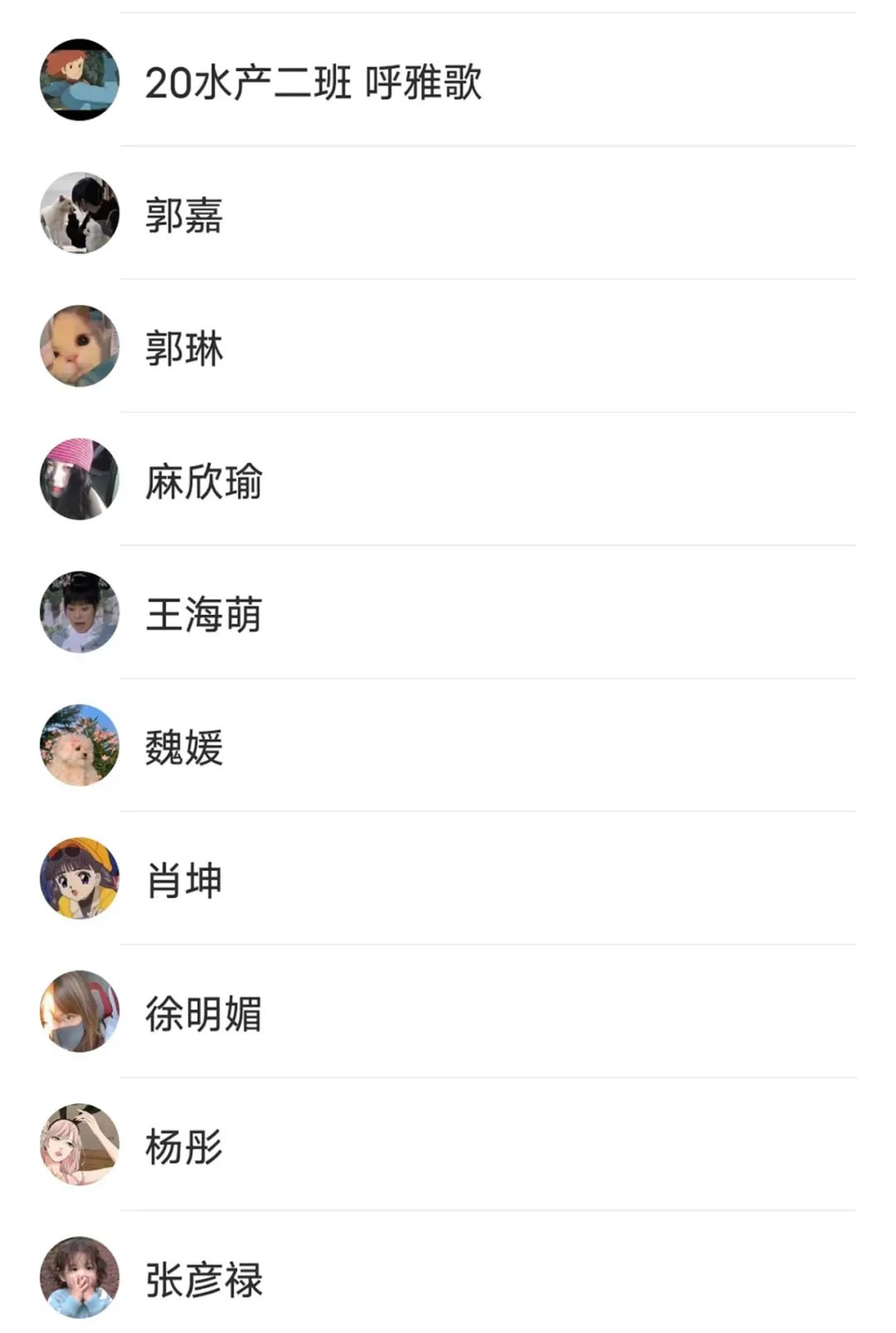Open the contact 王海萌
This screenshot has width=896, height=1333.
pos(204,614)
